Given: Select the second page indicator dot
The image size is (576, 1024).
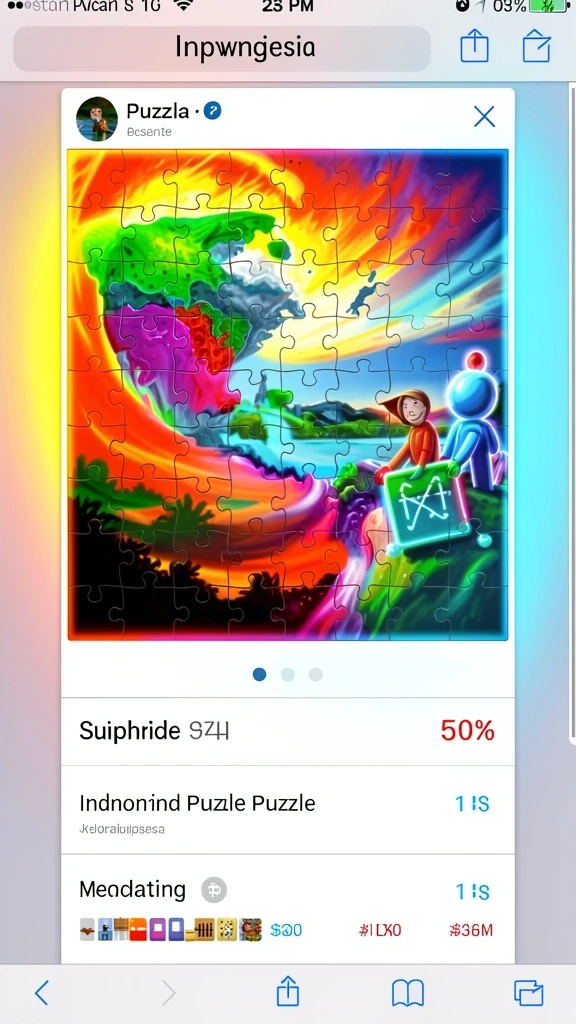Looking at the screenshot, I should coord(287,675).
